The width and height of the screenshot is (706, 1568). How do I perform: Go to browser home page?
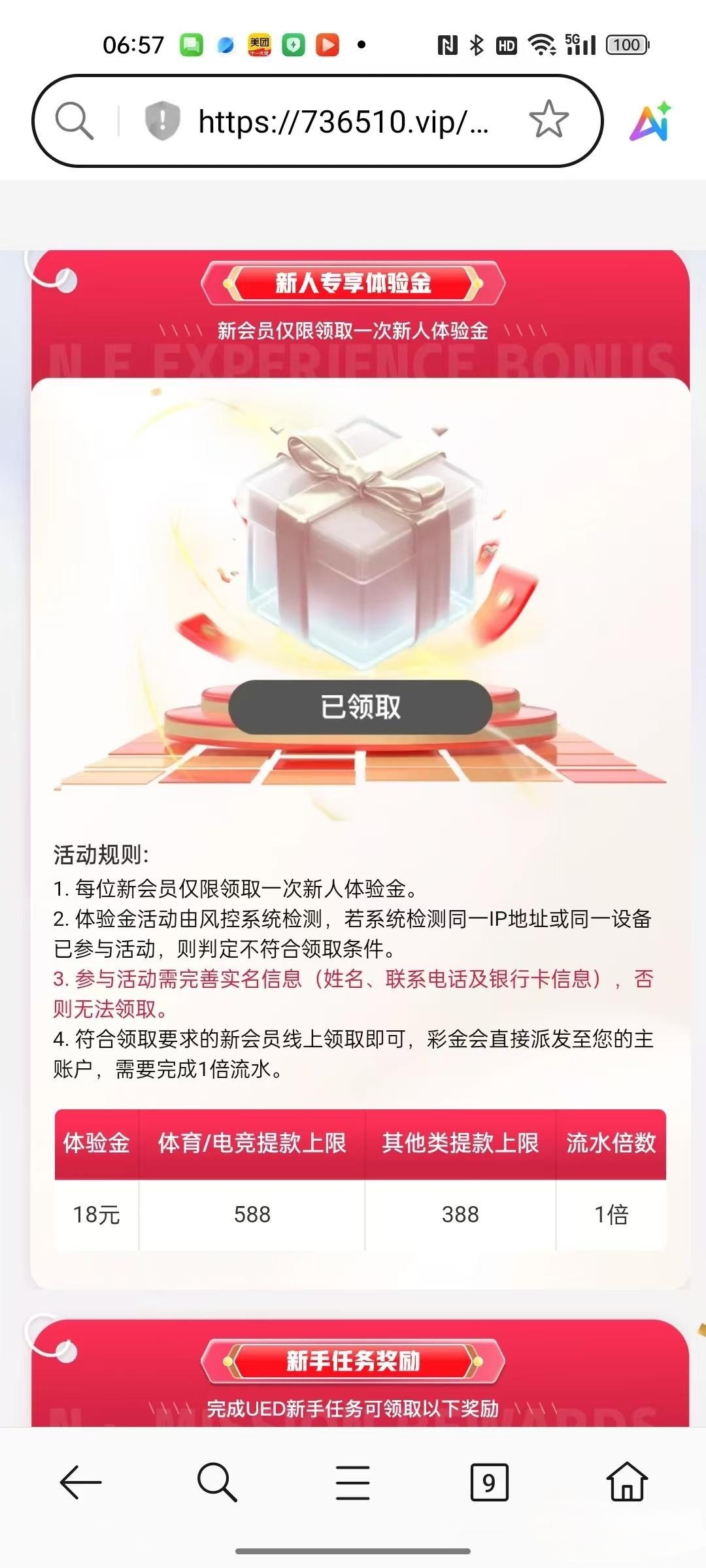tap(626, 1482)
